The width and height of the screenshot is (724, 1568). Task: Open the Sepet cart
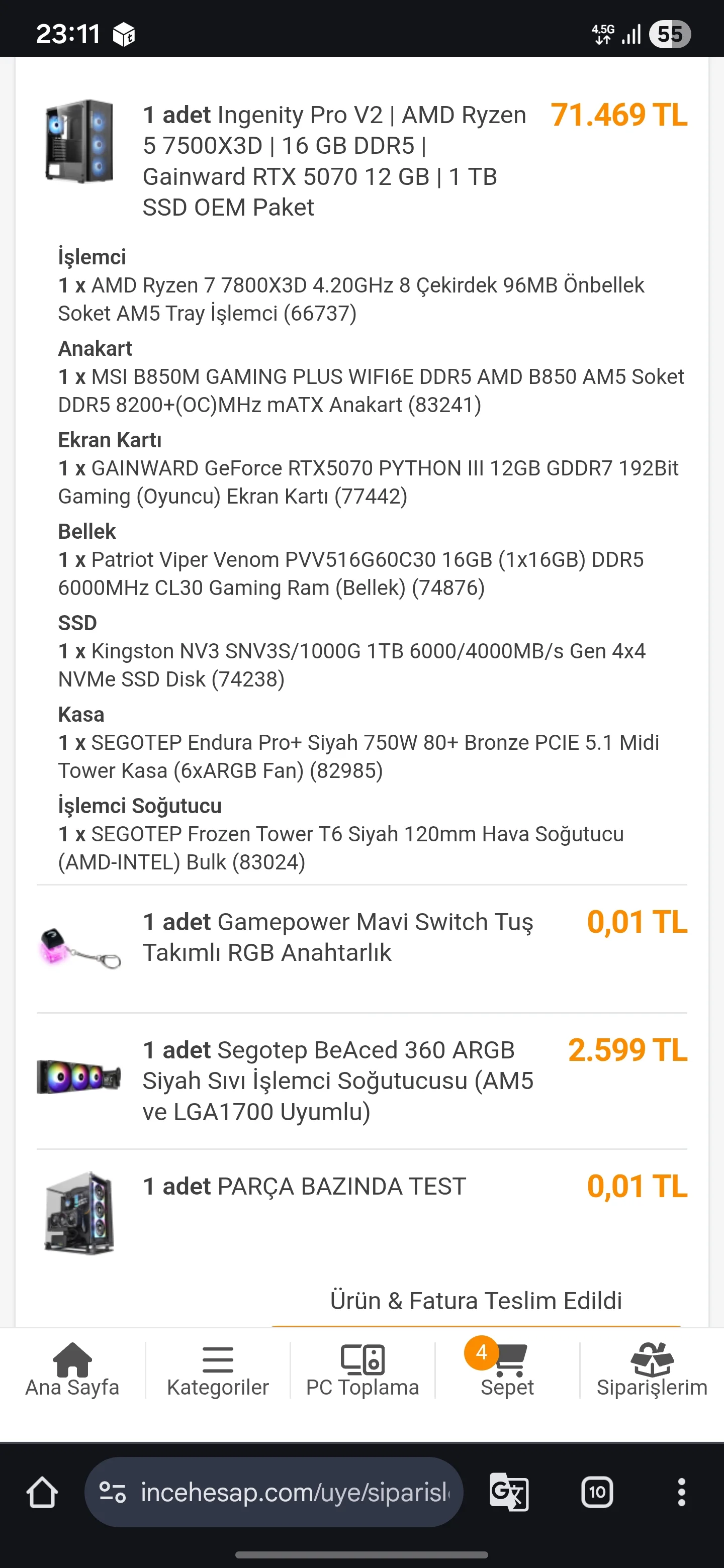pyautogui.click(x=507, y=1370)
